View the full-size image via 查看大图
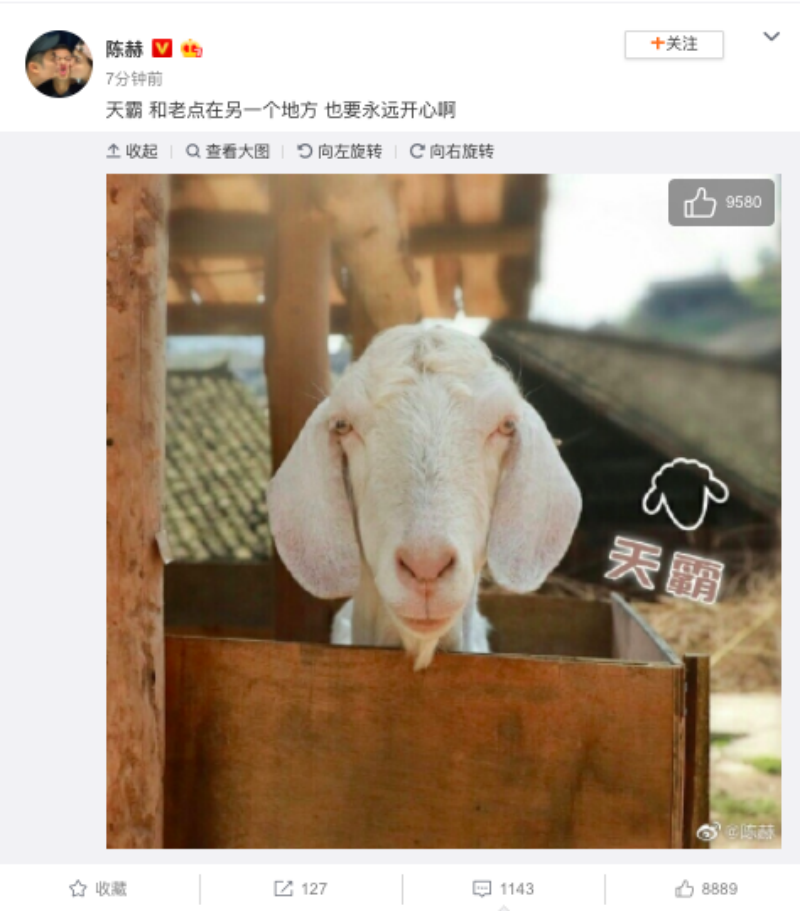Image resolution: width=800 pixels, height=911 pixels. coord(228,152)
